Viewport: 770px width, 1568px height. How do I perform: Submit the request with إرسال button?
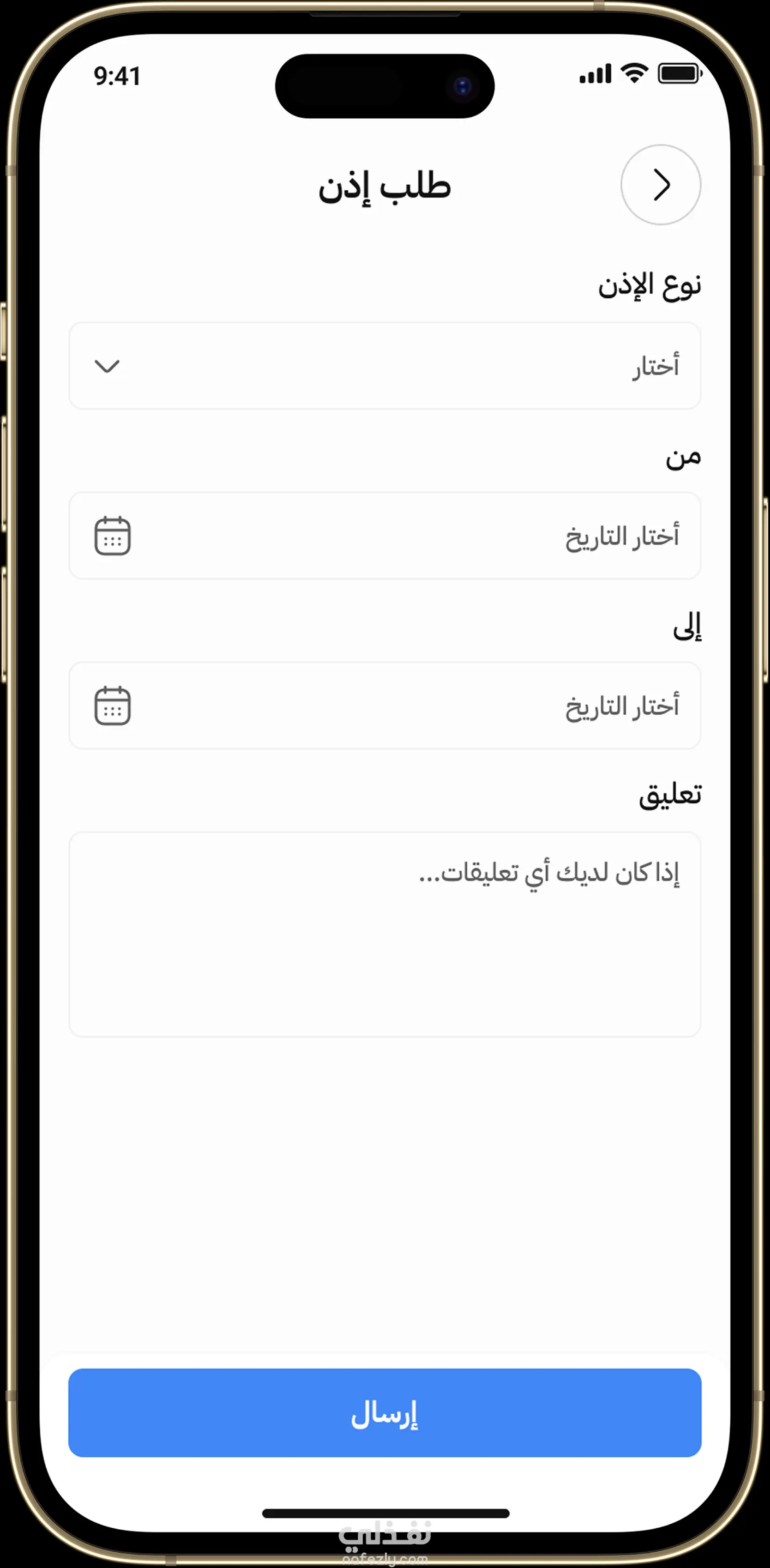[x=385, y=1413]
